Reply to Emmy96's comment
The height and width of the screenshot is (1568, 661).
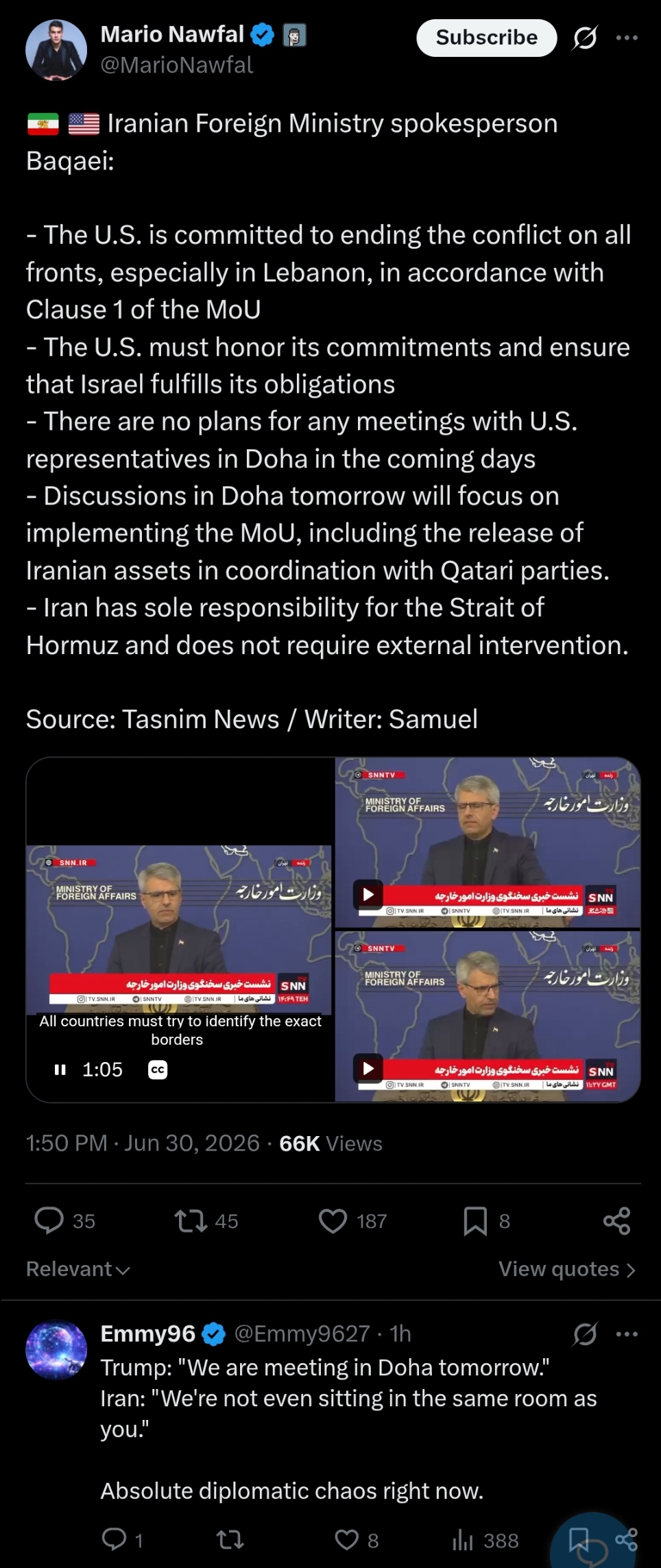pos(122,1541)
